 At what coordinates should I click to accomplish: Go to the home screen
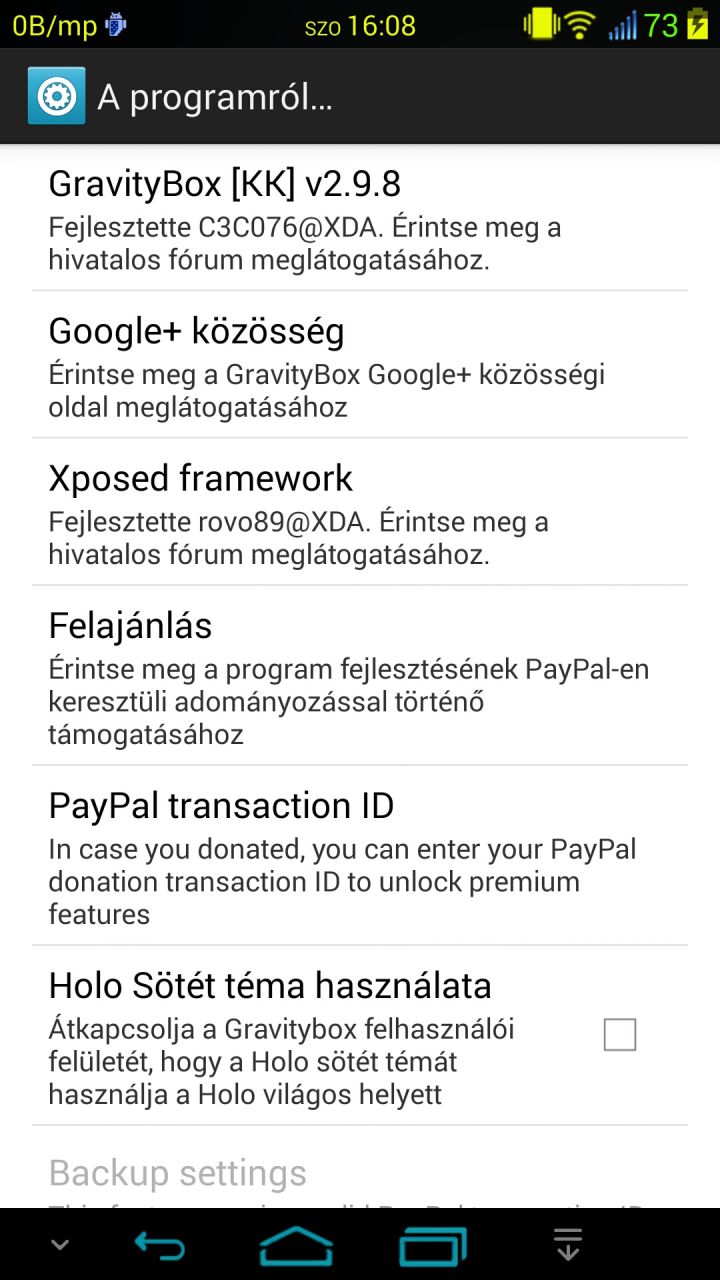pyautogui.click(x=296, y=1246)
